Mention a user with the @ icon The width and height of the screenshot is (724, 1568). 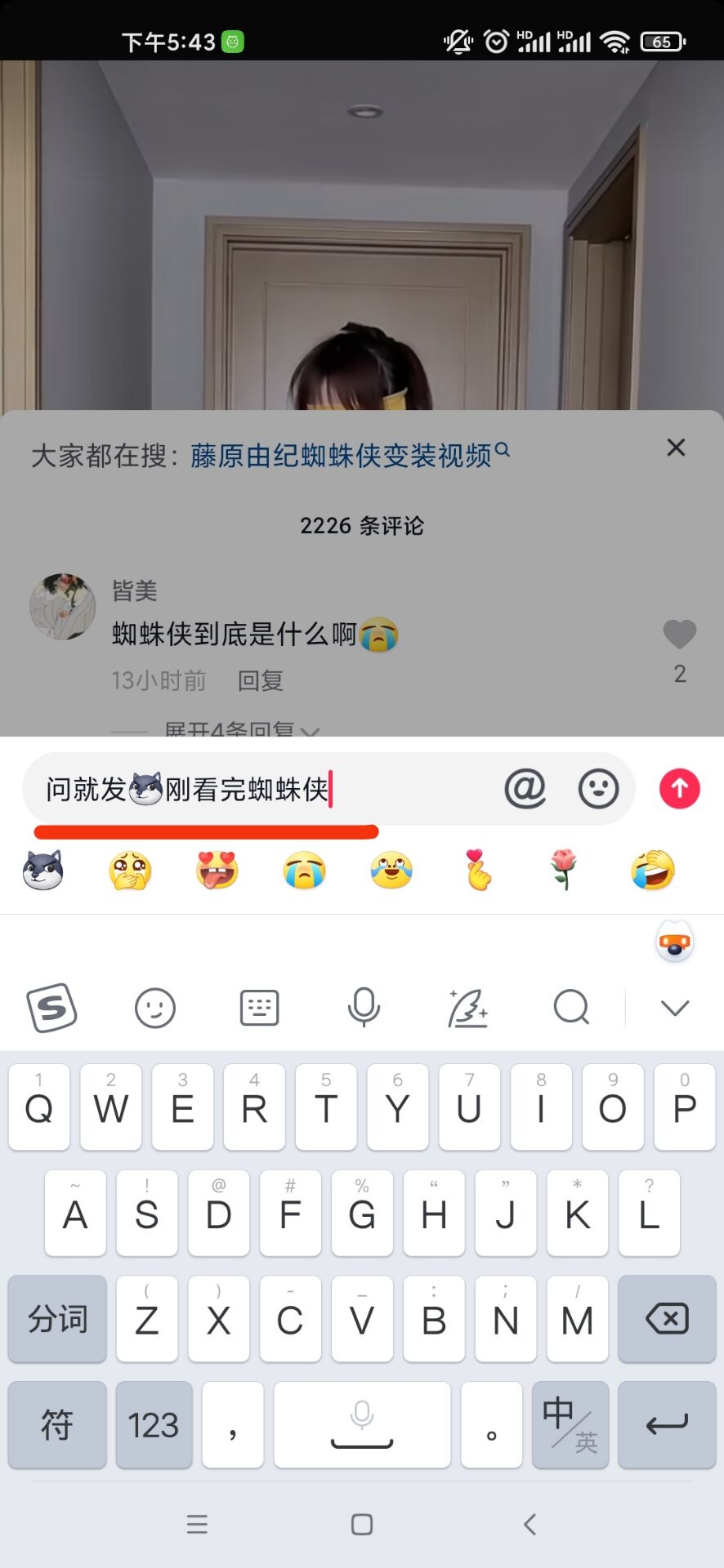coord(525,789)
